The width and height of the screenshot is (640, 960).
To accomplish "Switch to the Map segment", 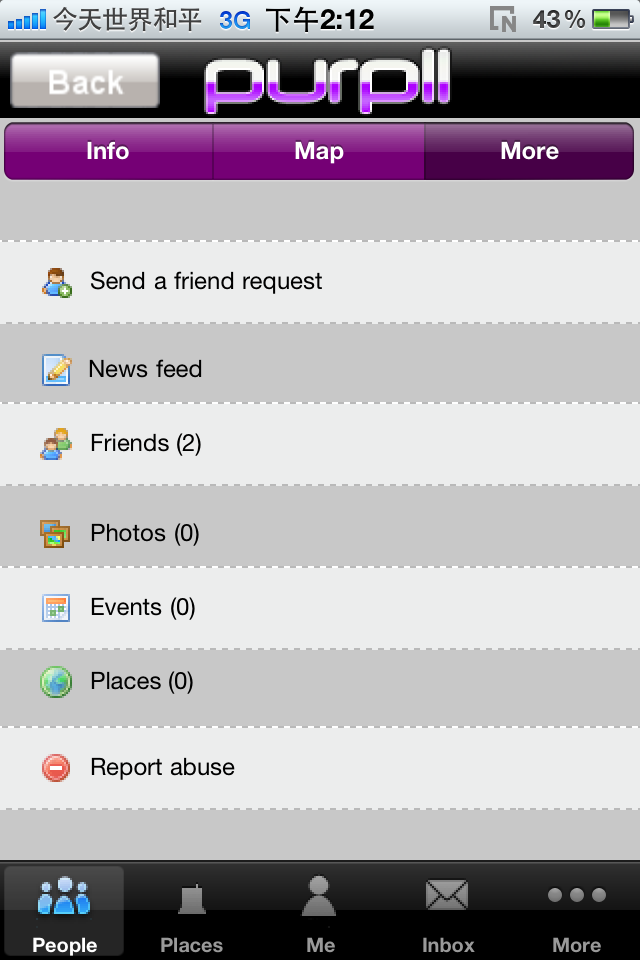I will click(319, 151).
